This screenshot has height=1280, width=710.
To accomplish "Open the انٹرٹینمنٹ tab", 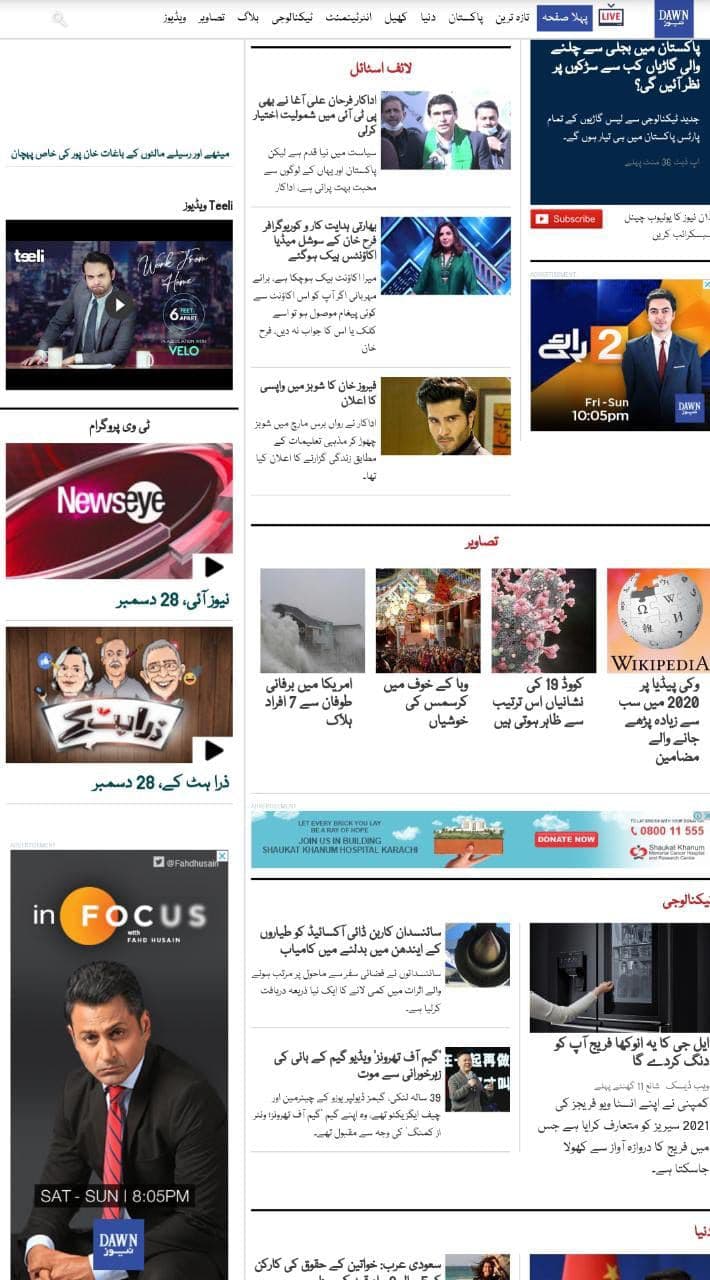I will click(351, 18).
